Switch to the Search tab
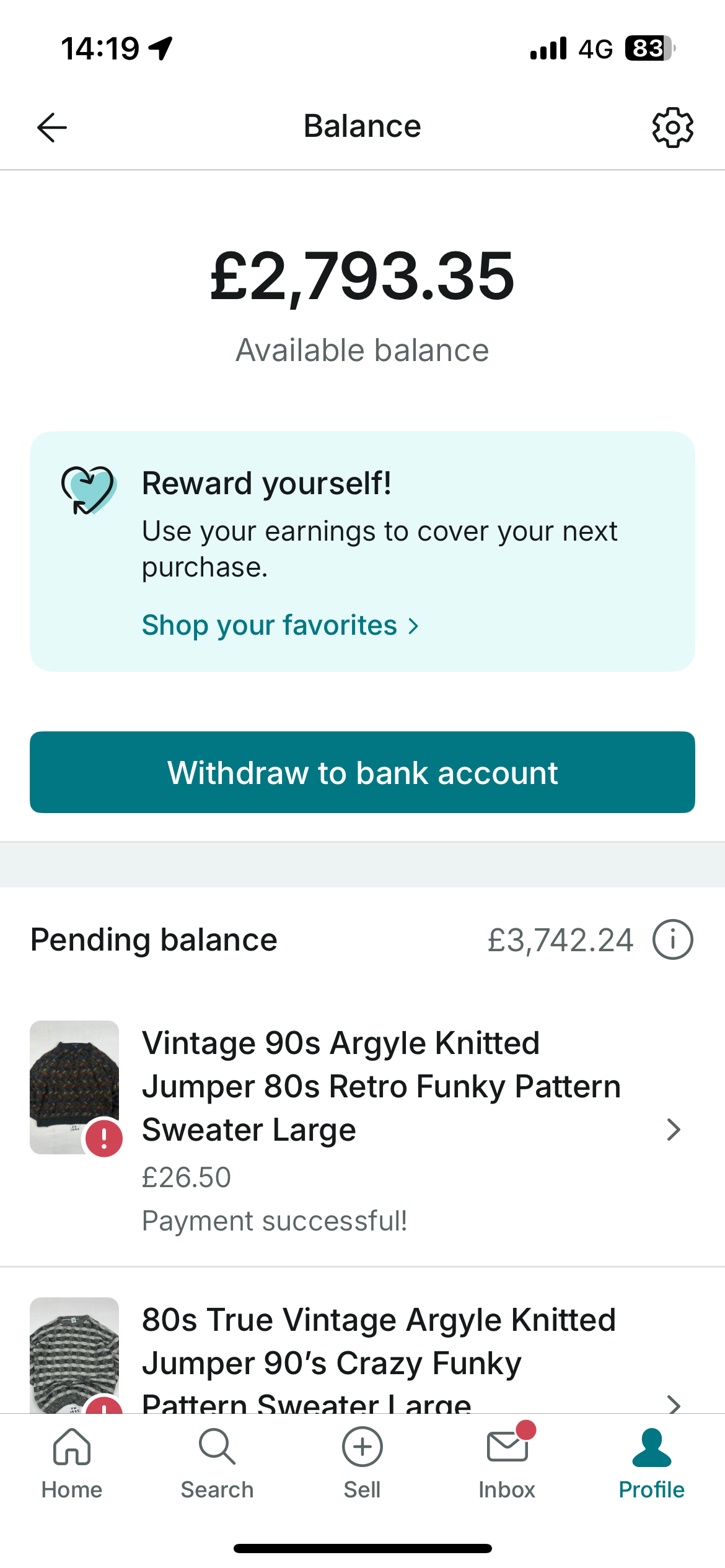725x1568 pixels. point(217,1463)
